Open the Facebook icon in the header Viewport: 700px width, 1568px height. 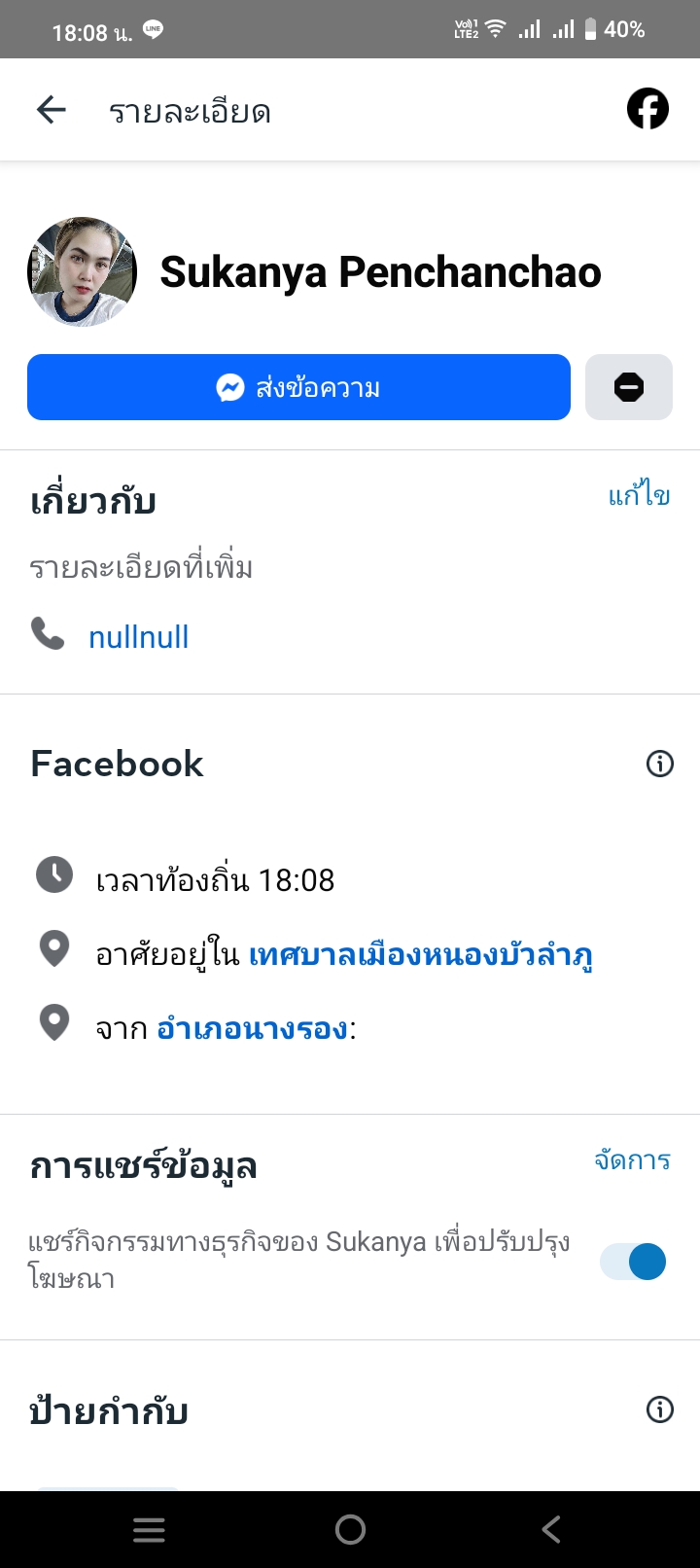647,109
